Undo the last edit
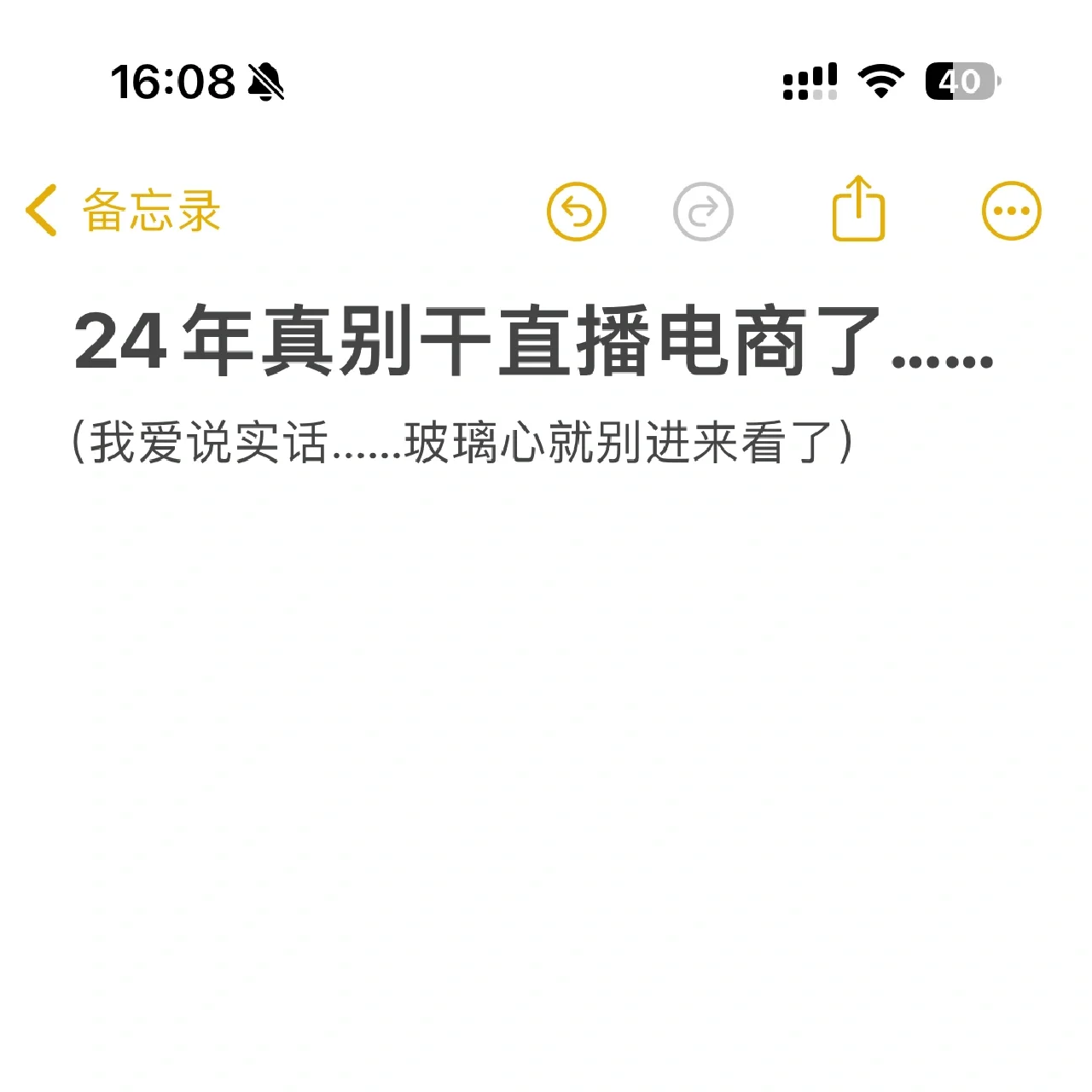This screenshot has height=1092, width=1092. tap(577, 212)
